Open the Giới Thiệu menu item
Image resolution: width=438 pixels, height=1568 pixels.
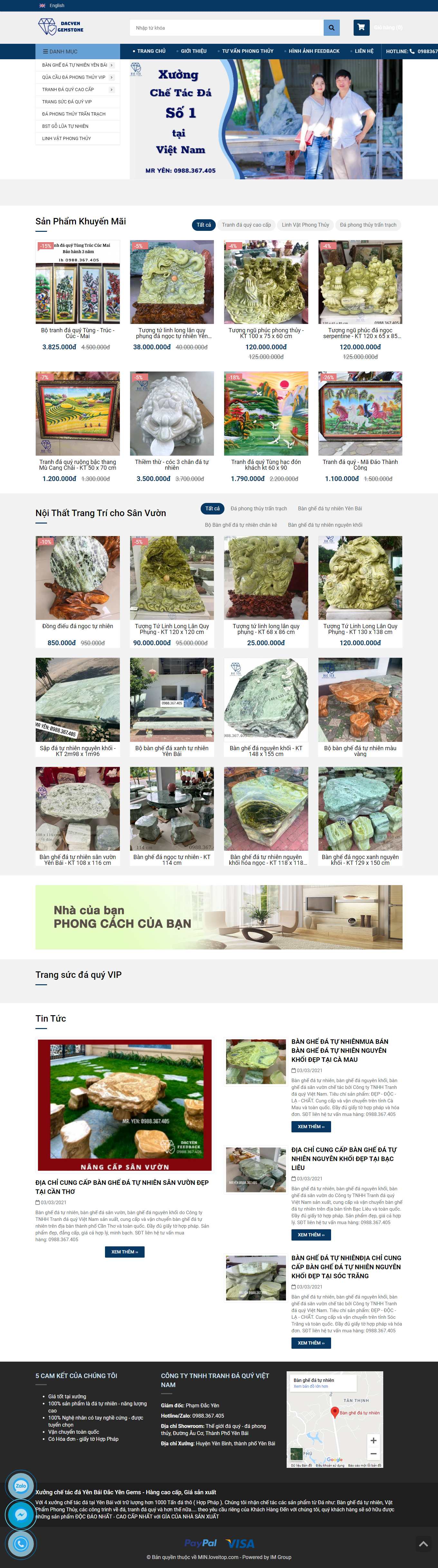194,51
